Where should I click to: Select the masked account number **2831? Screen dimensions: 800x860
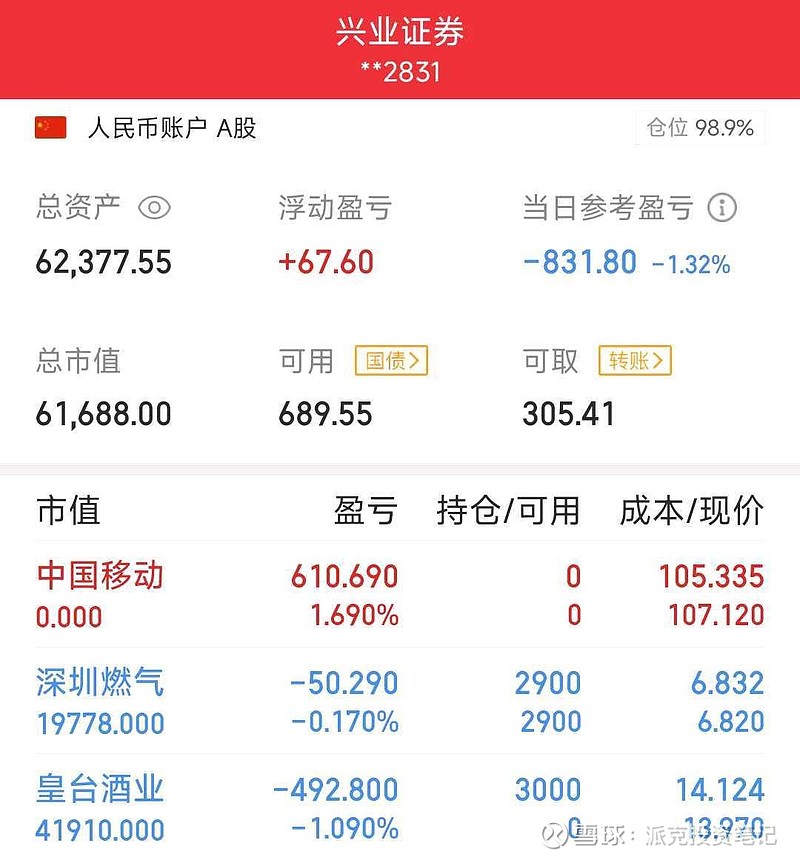pos(400,70)
